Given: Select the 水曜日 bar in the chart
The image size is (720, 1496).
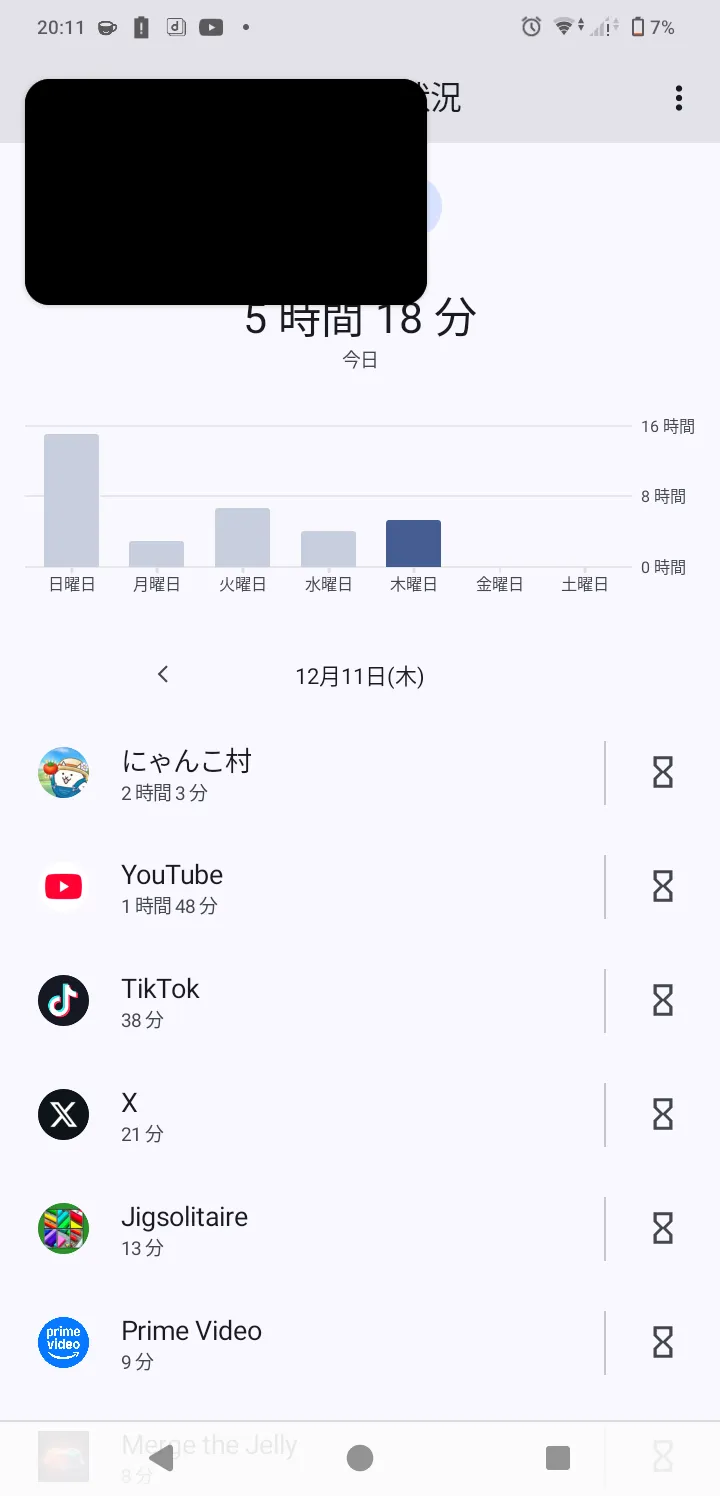Looking at the screenshot, I should tap(328, 549).
